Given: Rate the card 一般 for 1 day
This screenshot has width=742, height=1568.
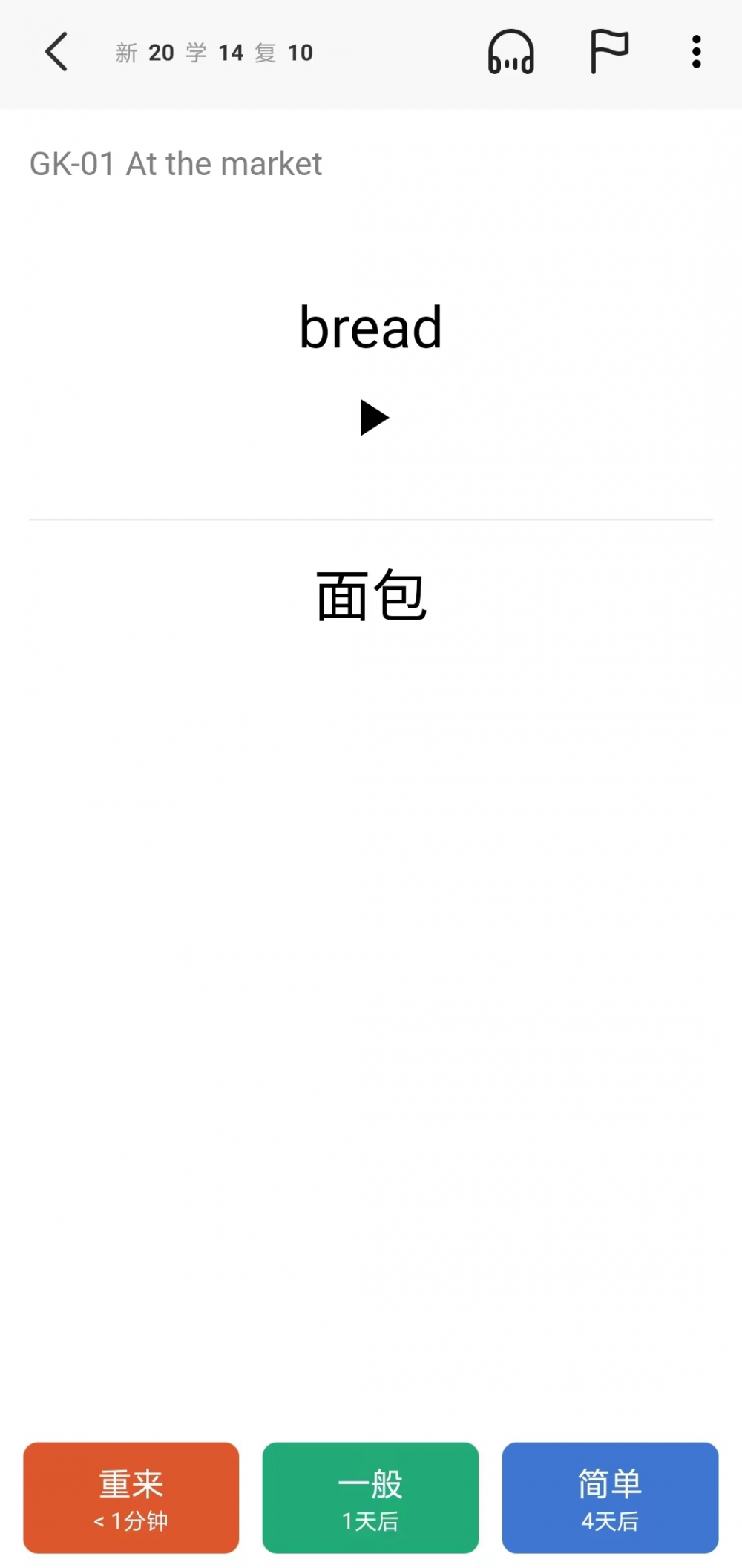Looking at the screenshot, I should (x=370, y=1498).
